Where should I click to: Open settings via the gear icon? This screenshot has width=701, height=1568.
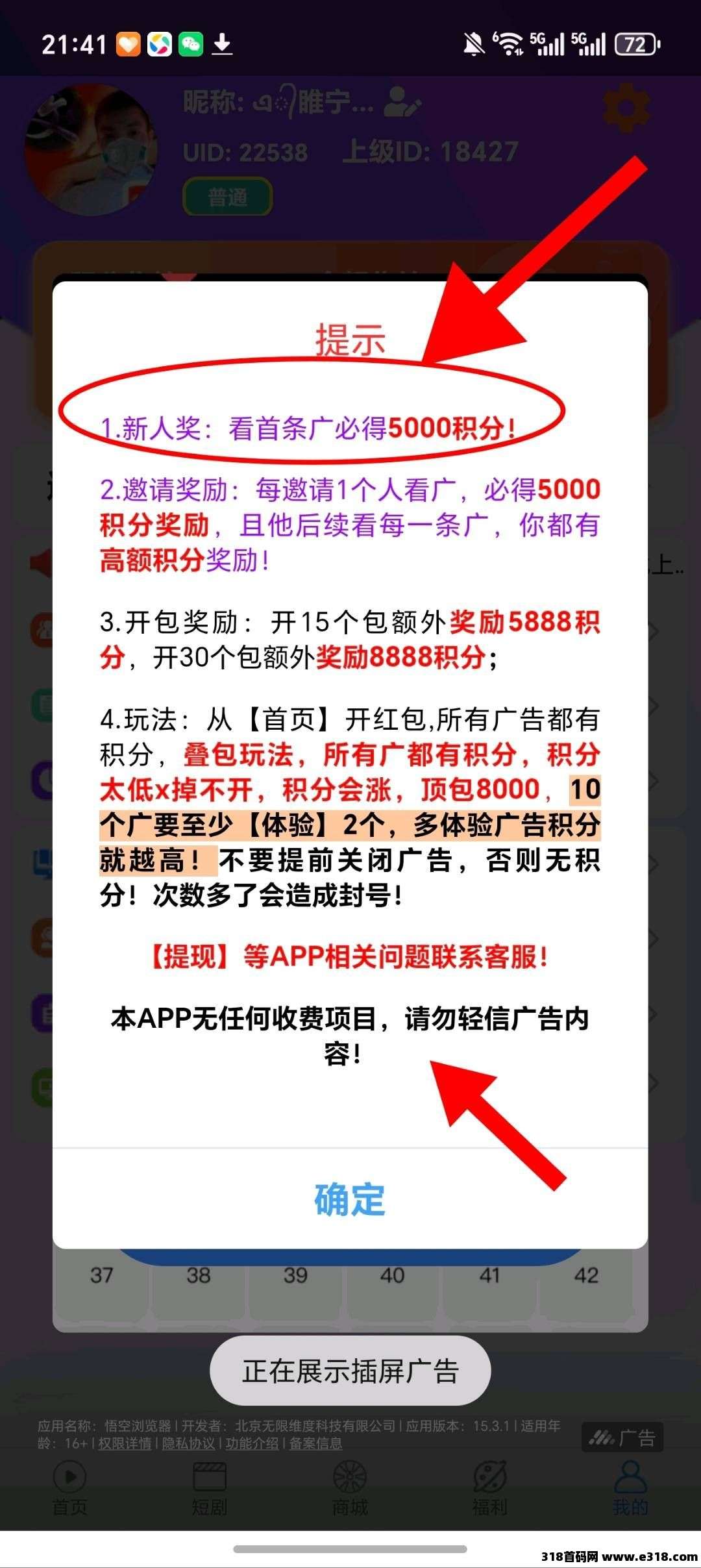click(x=626, y=108)
